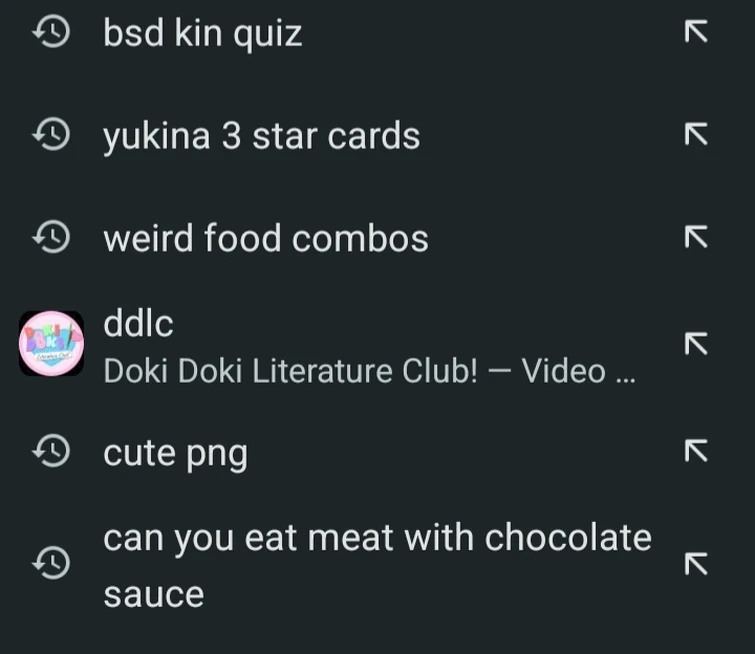Search for "weird food combos" from history
The height and width of the screenshot is (654, 755).
[x=265, y=239]
